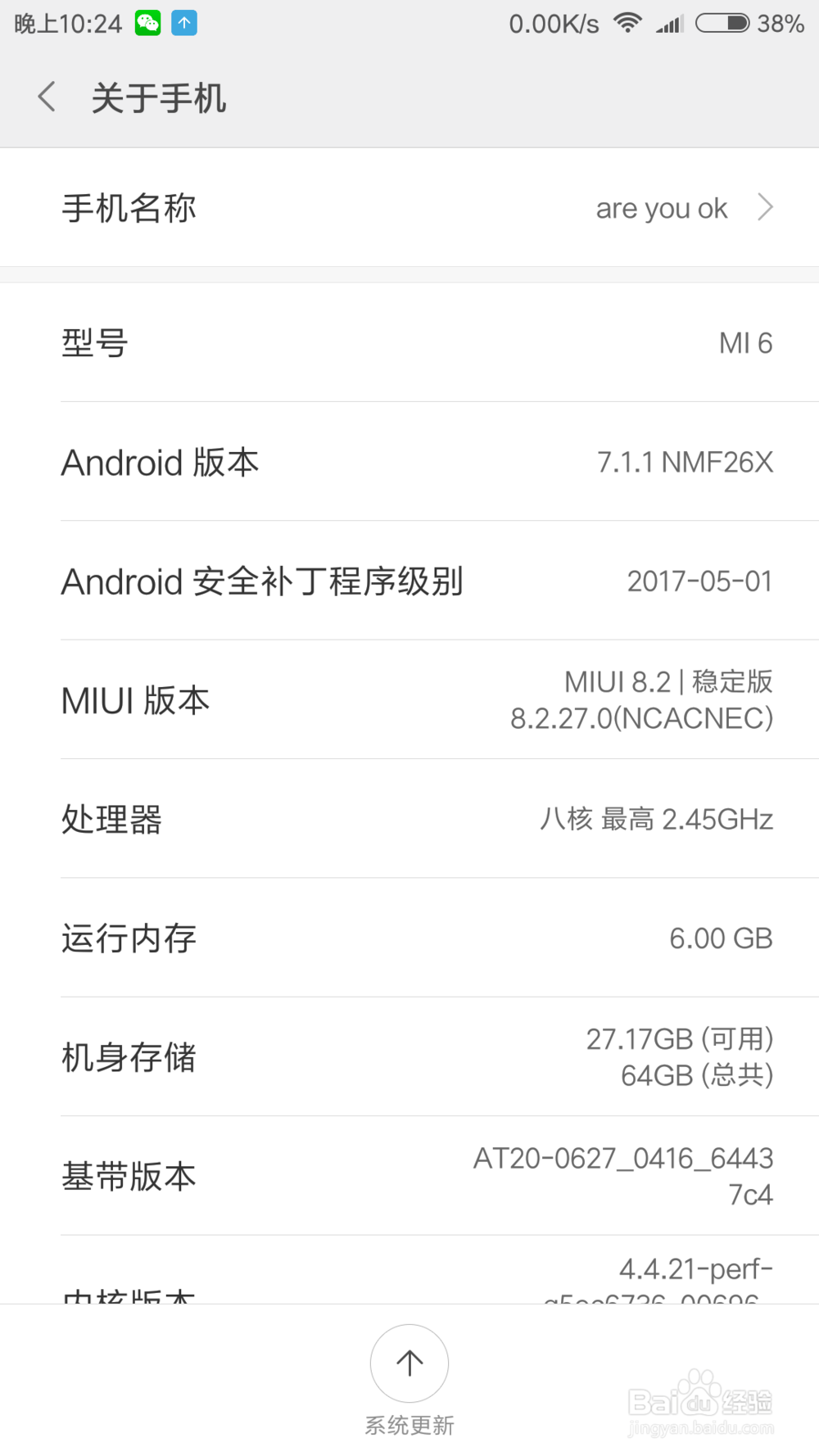Tap the Android 版本 row

click(409, 462)
